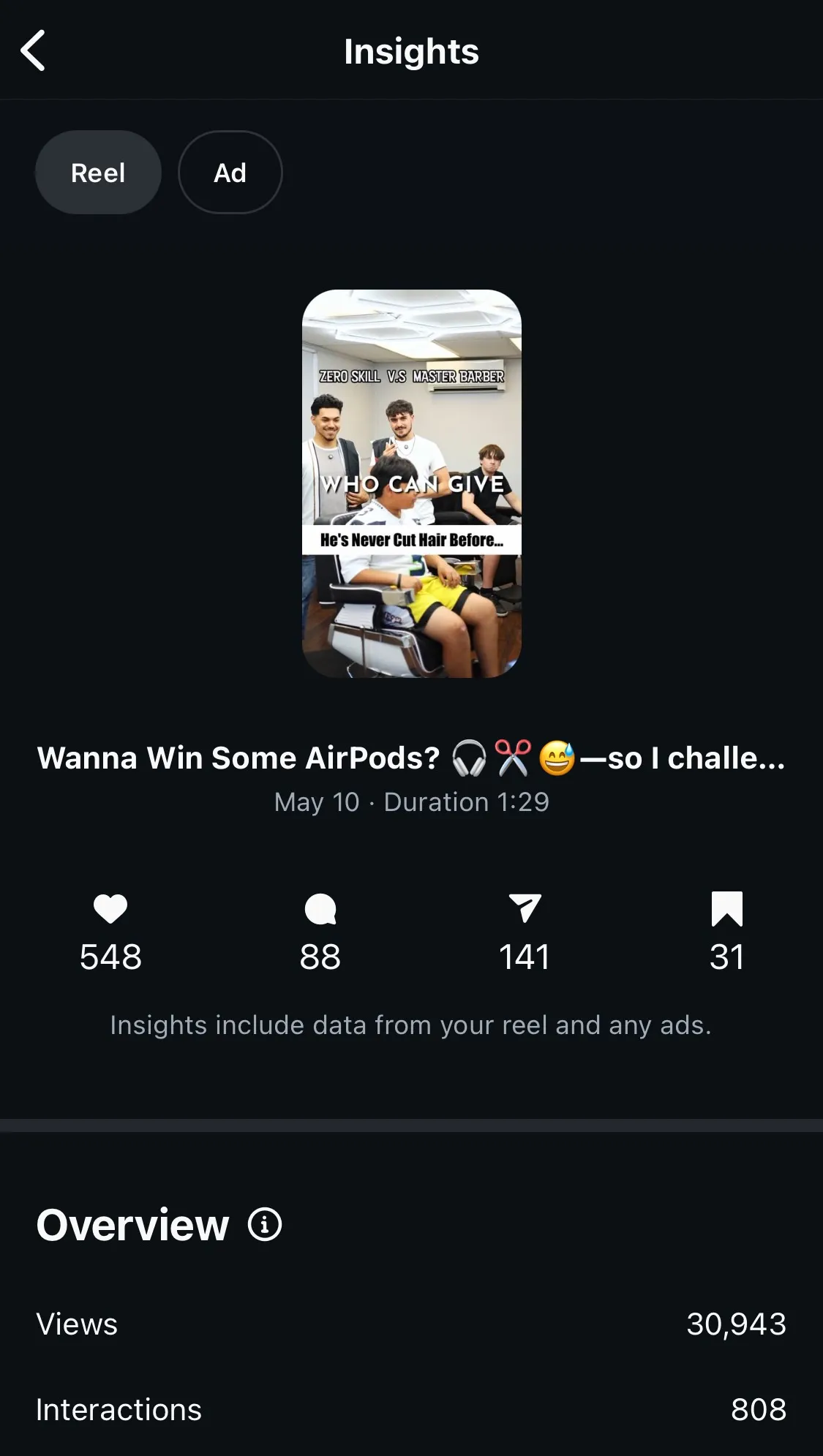
Task: Select the Reel insights tab
Action: coord(98,173)
